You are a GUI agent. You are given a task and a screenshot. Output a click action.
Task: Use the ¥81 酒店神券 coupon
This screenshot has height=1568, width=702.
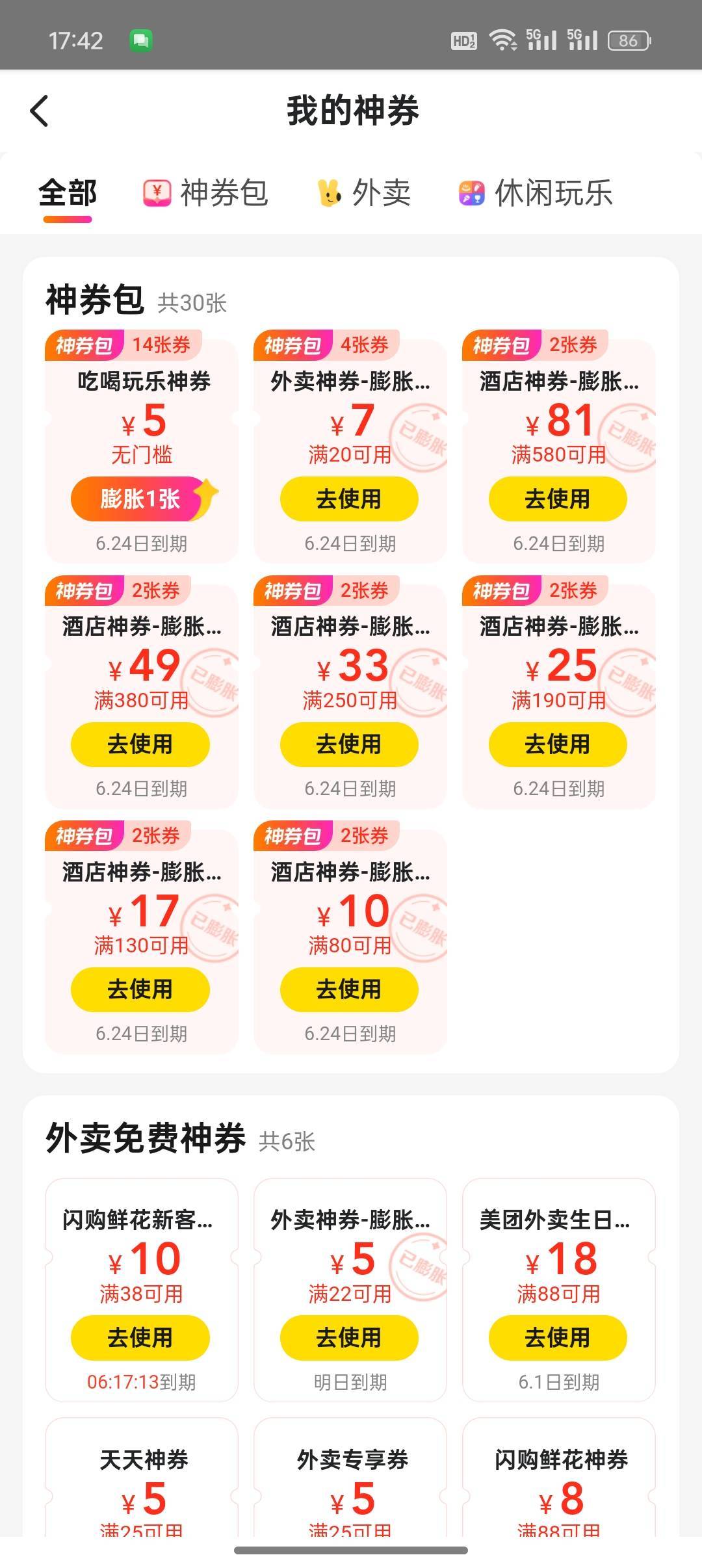pyautogui.click(x=558, y=499)
